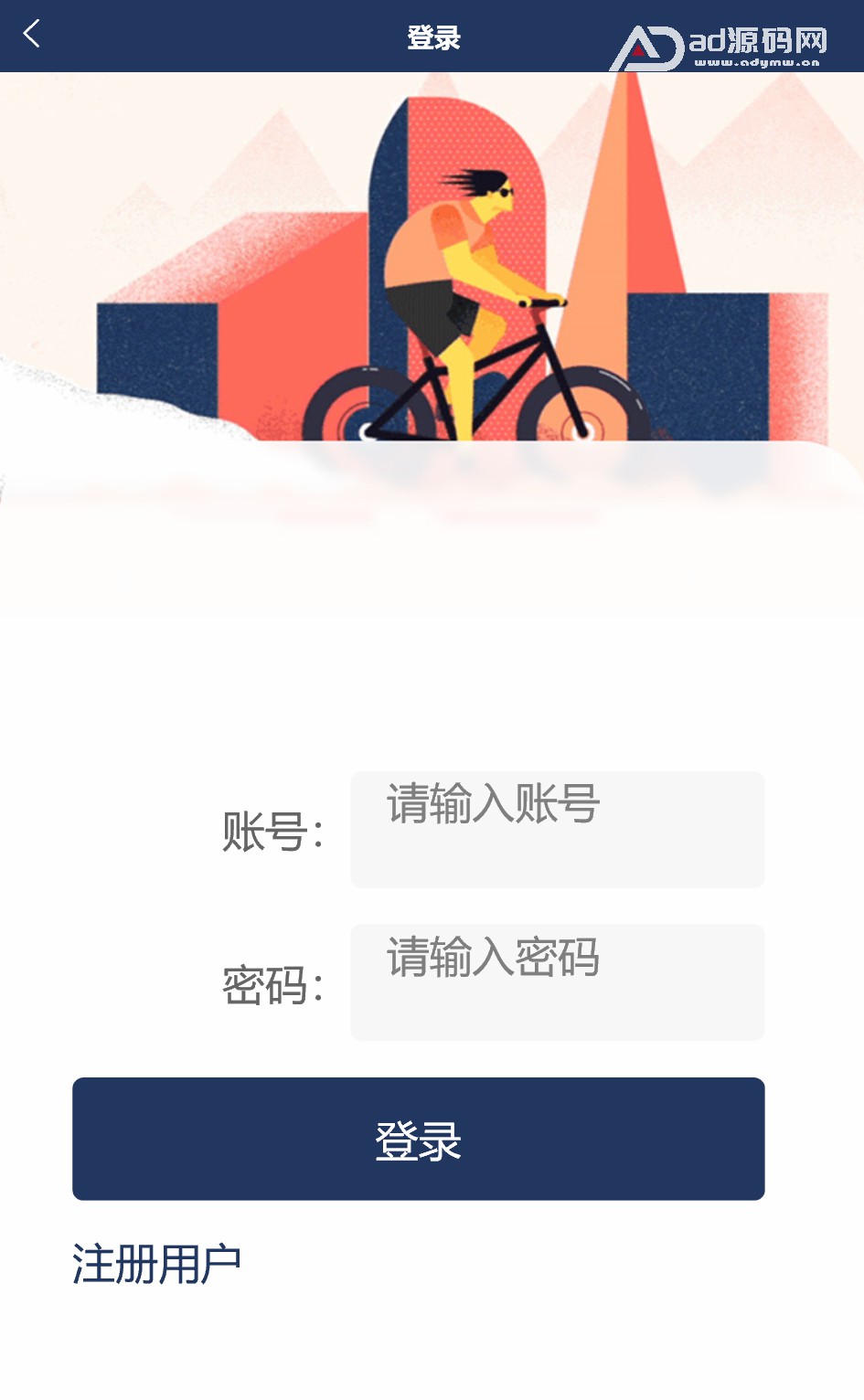The image size is (864, 1400).
Task: Focus the password (密码) input field
Action: [x=557, y=981]
